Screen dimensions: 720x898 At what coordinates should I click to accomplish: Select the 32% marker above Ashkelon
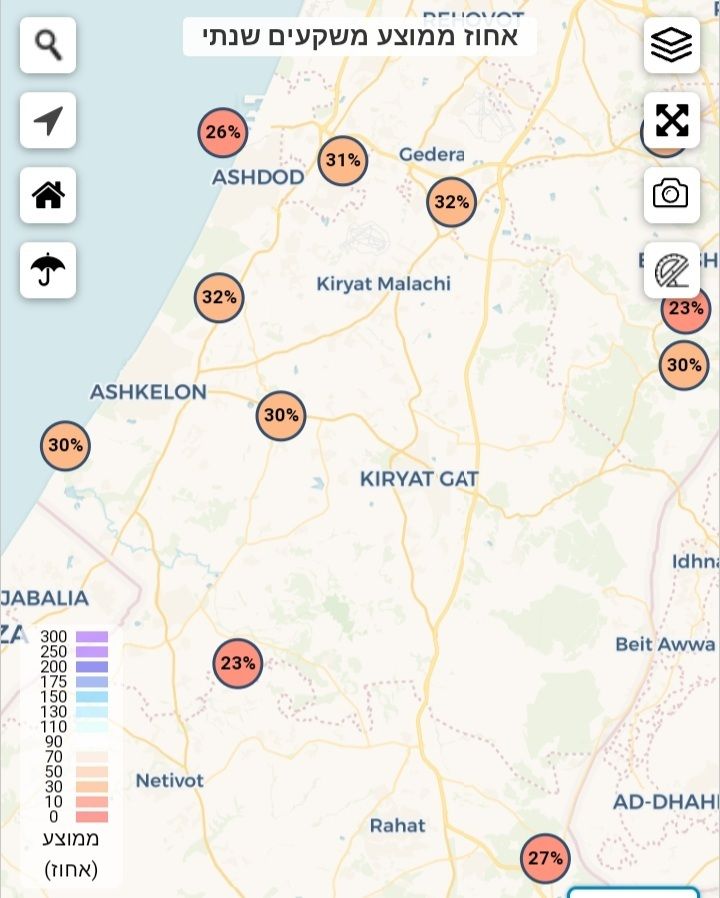pyautogui.click(x=219, y=297)
